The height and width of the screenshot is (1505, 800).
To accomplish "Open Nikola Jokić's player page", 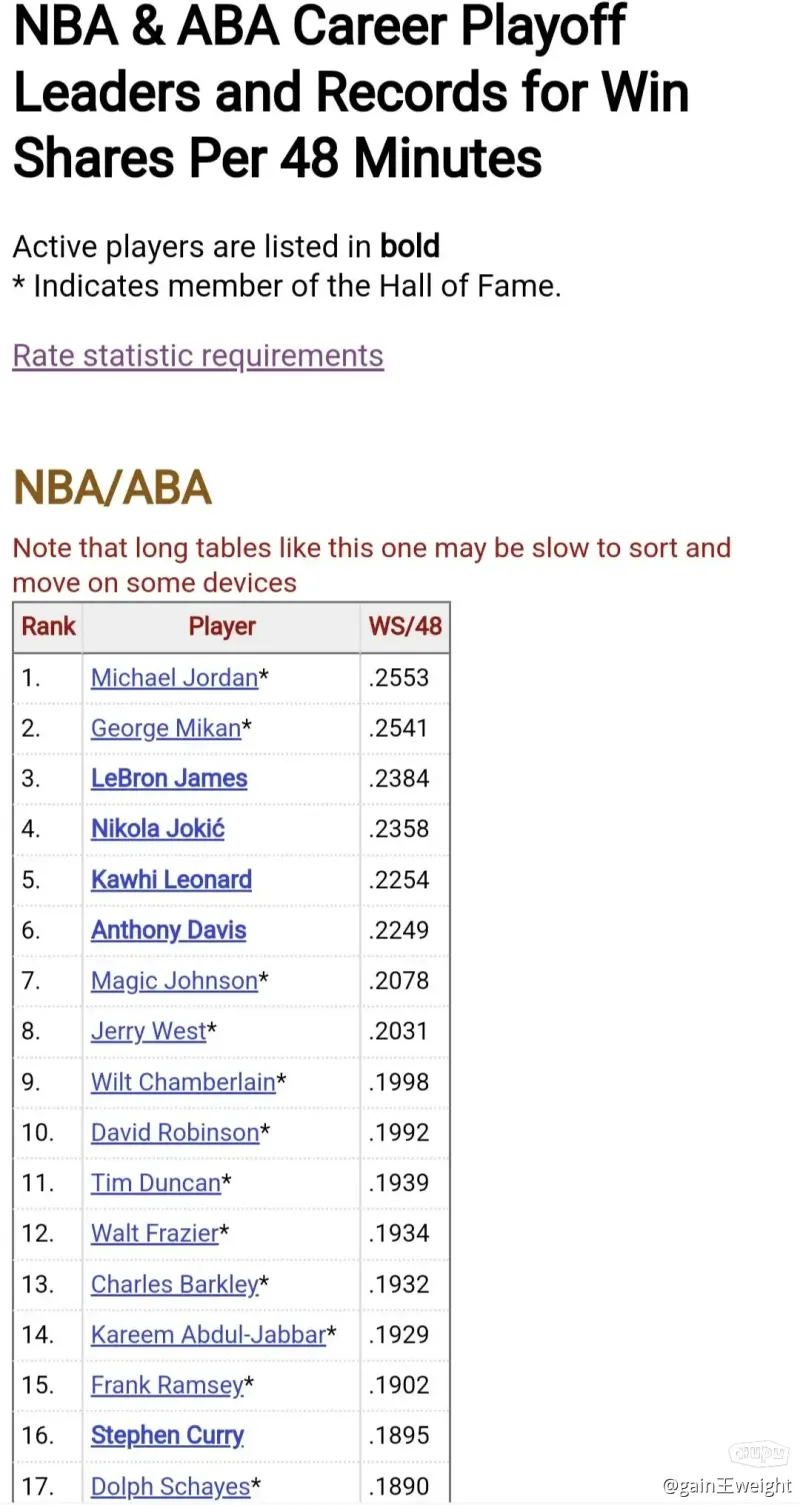I will click(158, 829).
